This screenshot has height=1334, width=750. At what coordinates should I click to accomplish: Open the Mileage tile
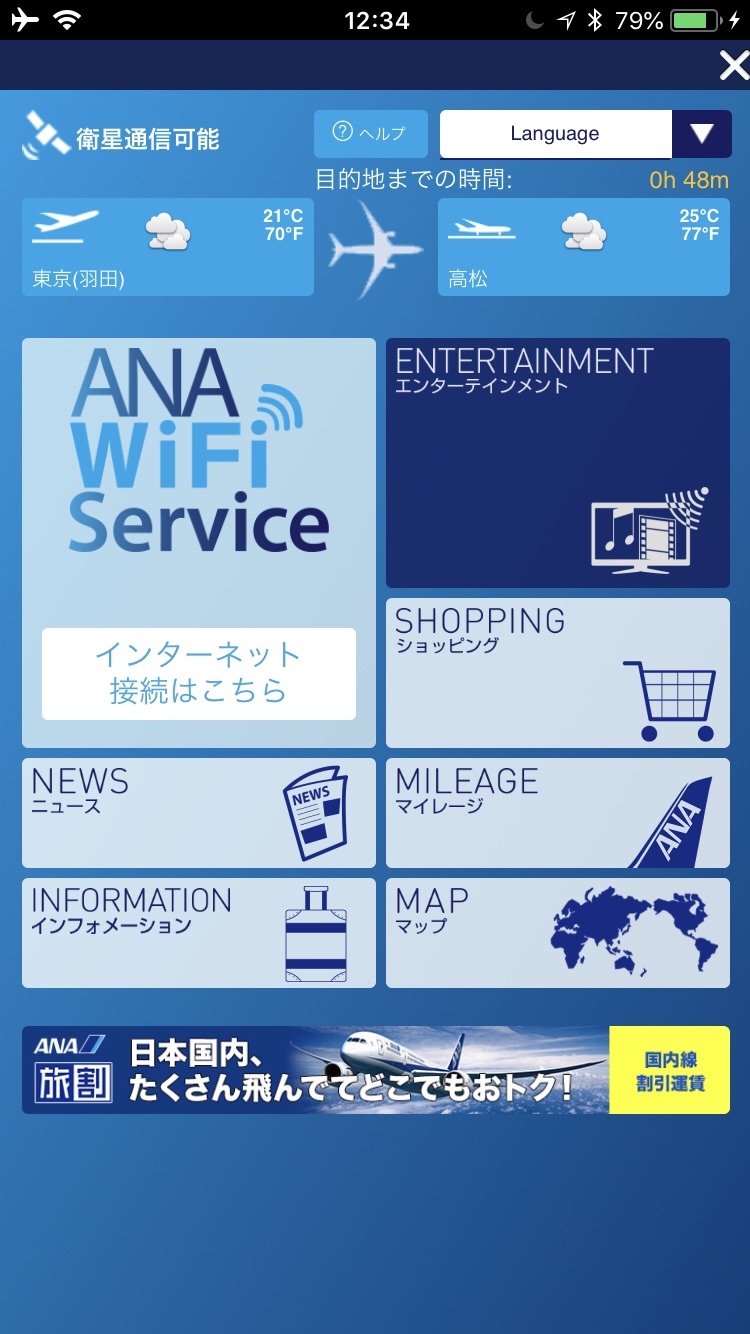pyautogui.click(x=557, y=812)
